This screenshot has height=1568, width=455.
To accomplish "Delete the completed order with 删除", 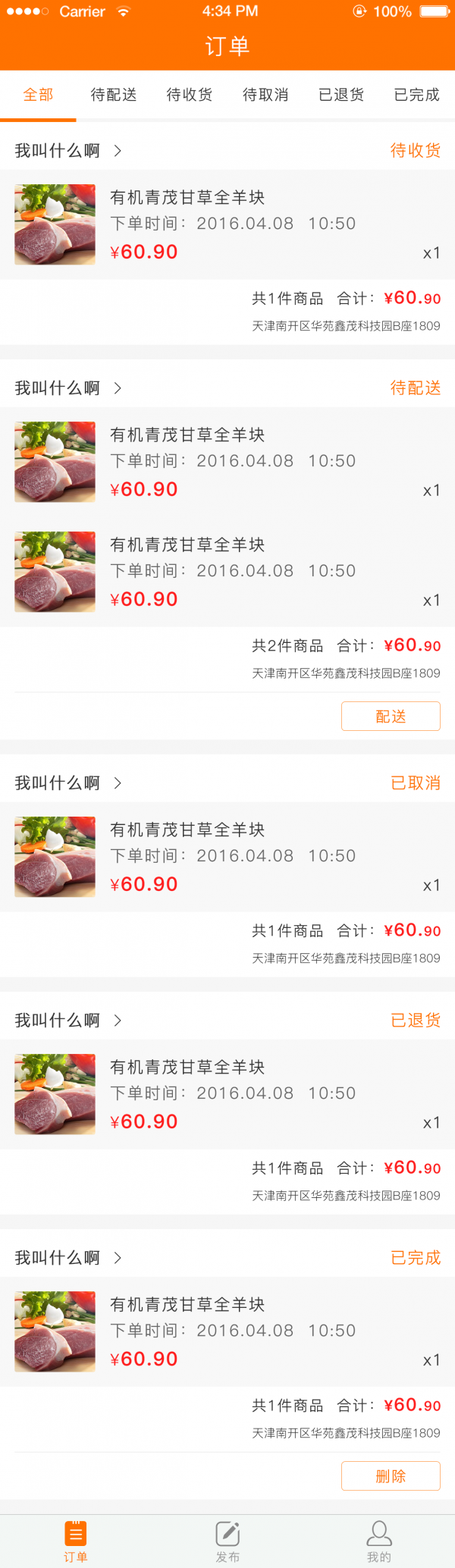I will 391,1476.
